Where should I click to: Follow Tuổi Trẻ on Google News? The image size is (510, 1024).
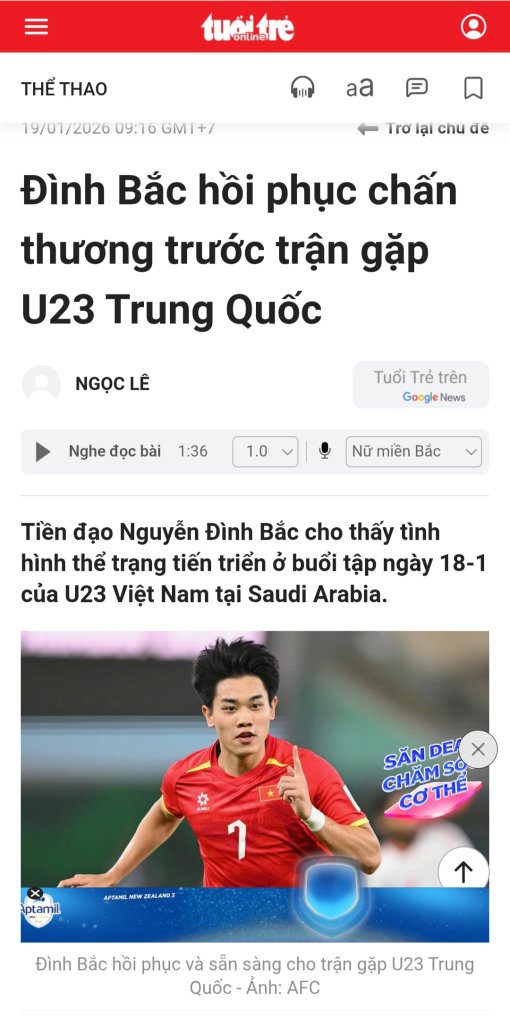[421, 385]
